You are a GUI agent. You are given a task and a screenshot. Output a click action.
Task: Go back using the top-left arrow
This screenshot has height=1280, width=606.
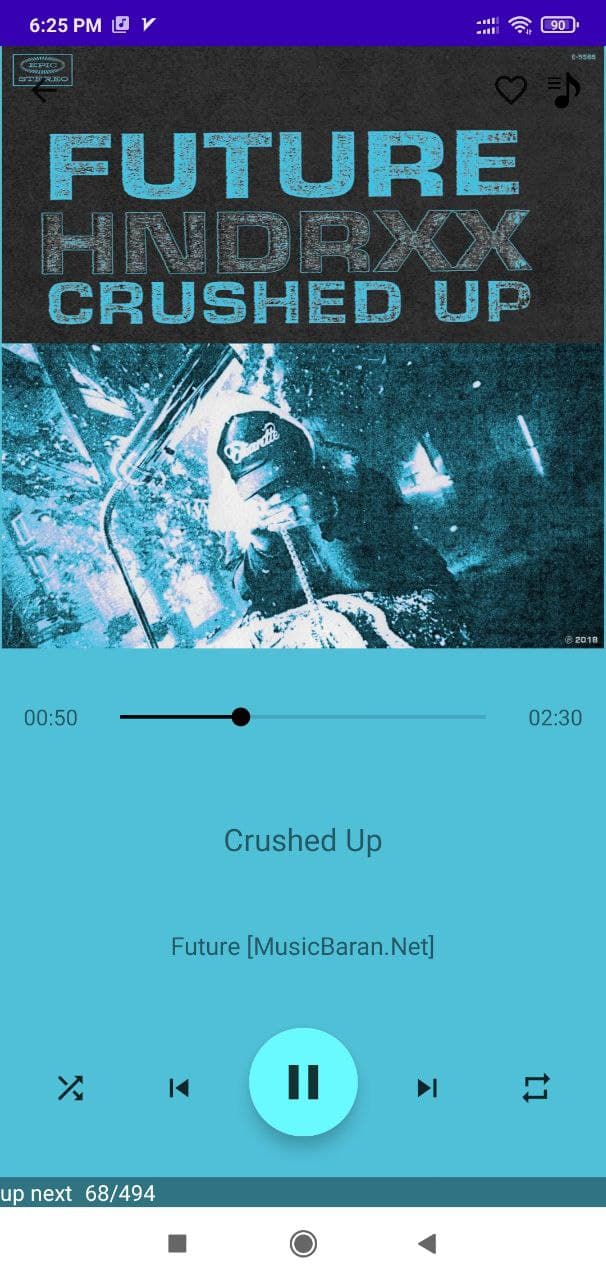(44, 91)
